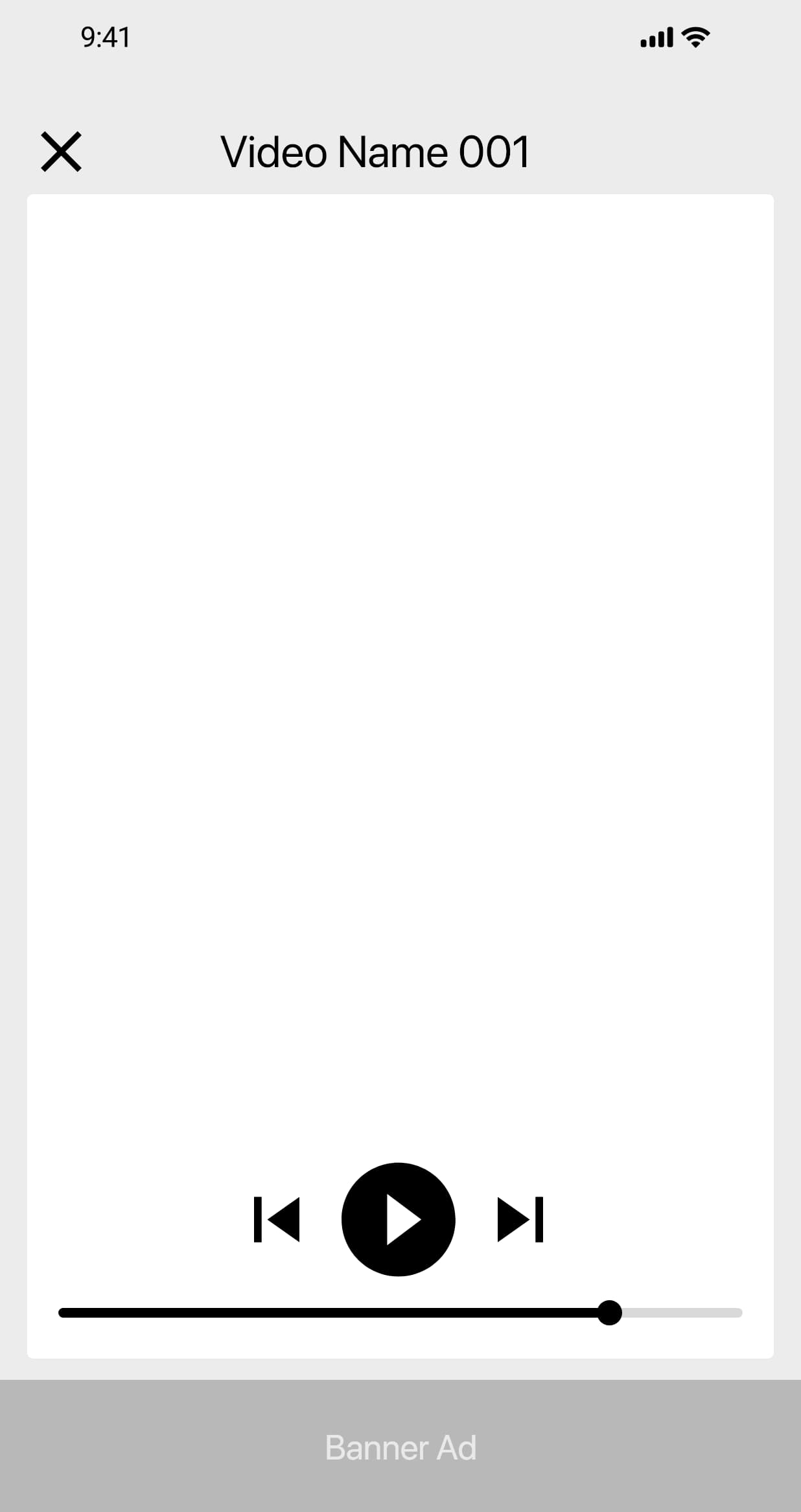
Task: Play the video
Action: click(x=398, y=1219)
